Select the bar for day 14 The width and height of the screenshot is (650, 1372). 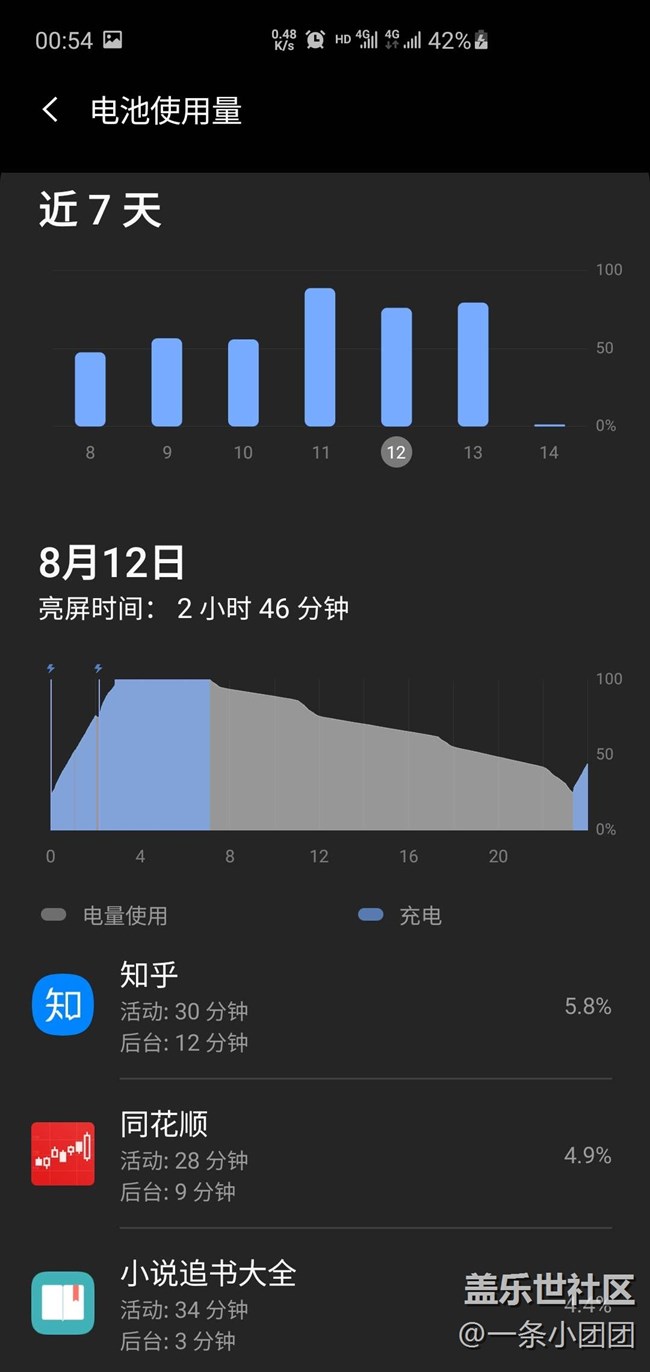[x=549, y=425]
